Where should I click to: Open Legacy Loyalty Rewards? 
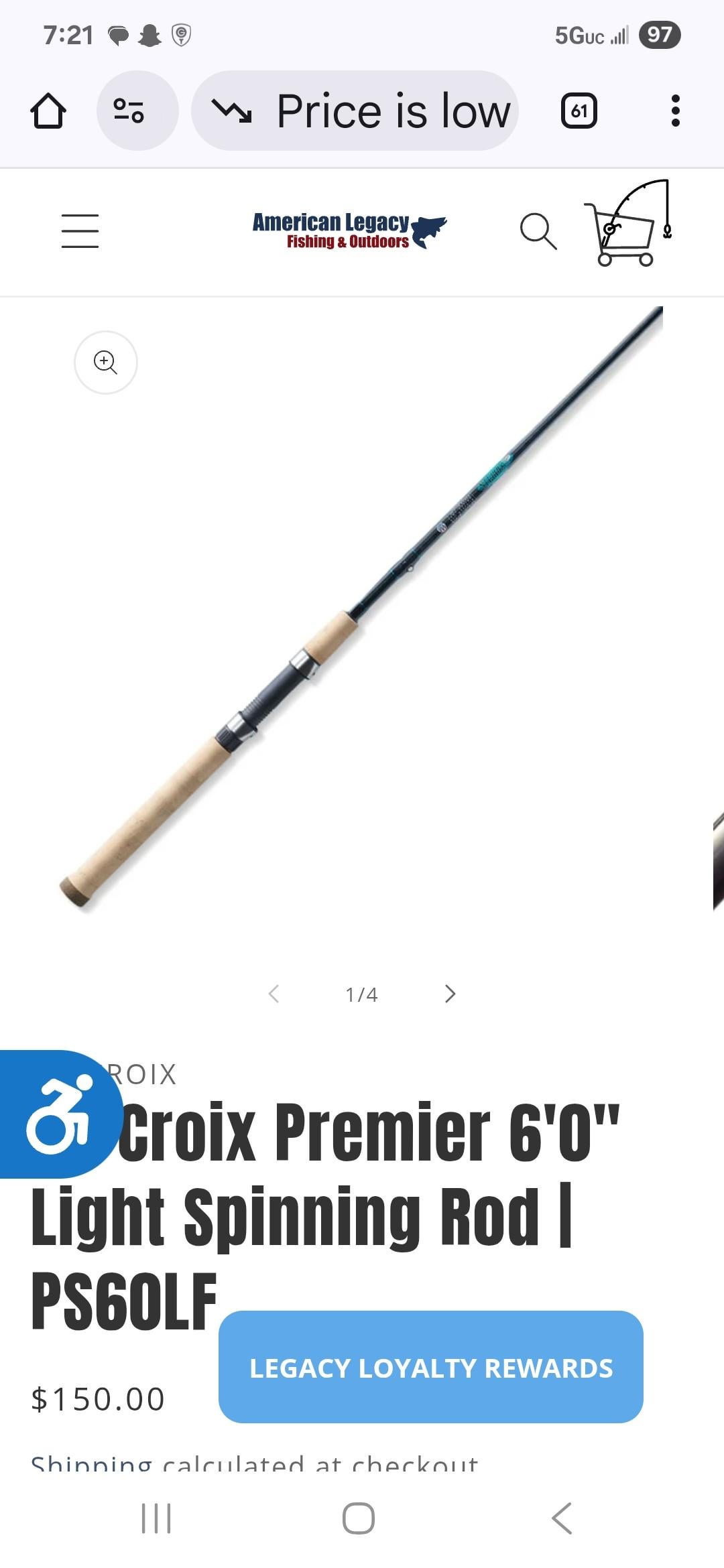pos(431,1368)
